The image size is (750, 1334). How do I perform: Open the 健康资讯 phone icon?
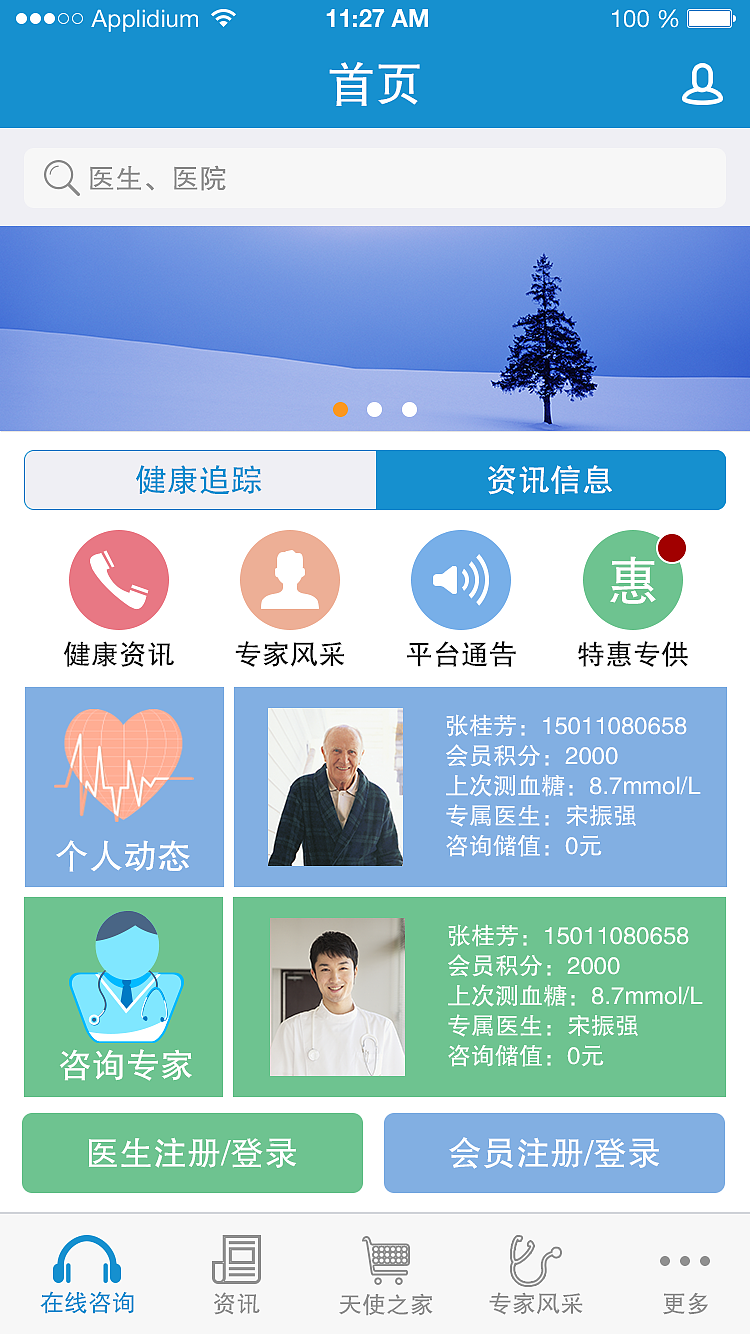118,579
